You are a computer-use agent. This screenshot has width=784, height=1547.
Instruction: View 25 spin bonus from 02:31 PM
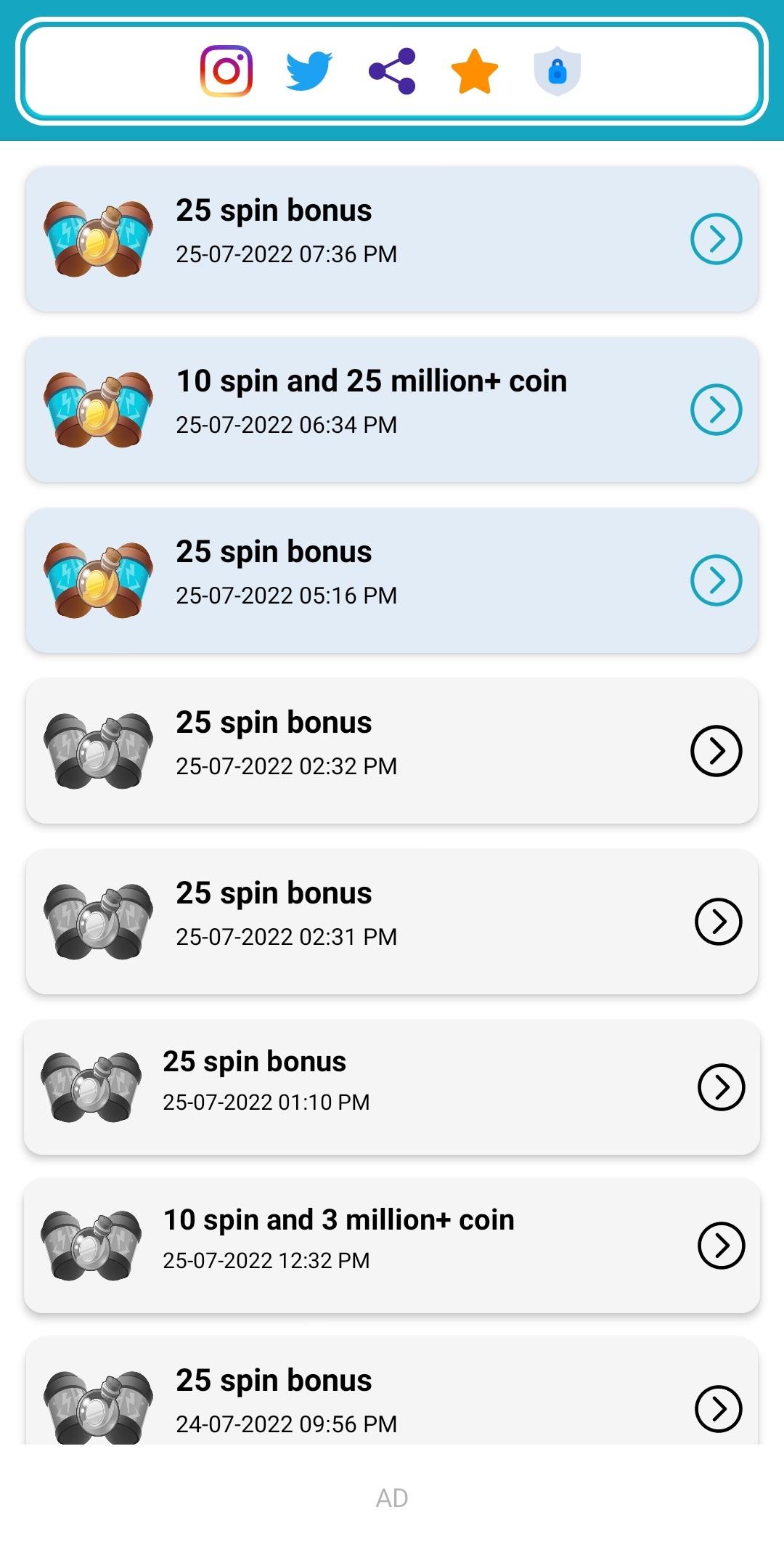392,922
